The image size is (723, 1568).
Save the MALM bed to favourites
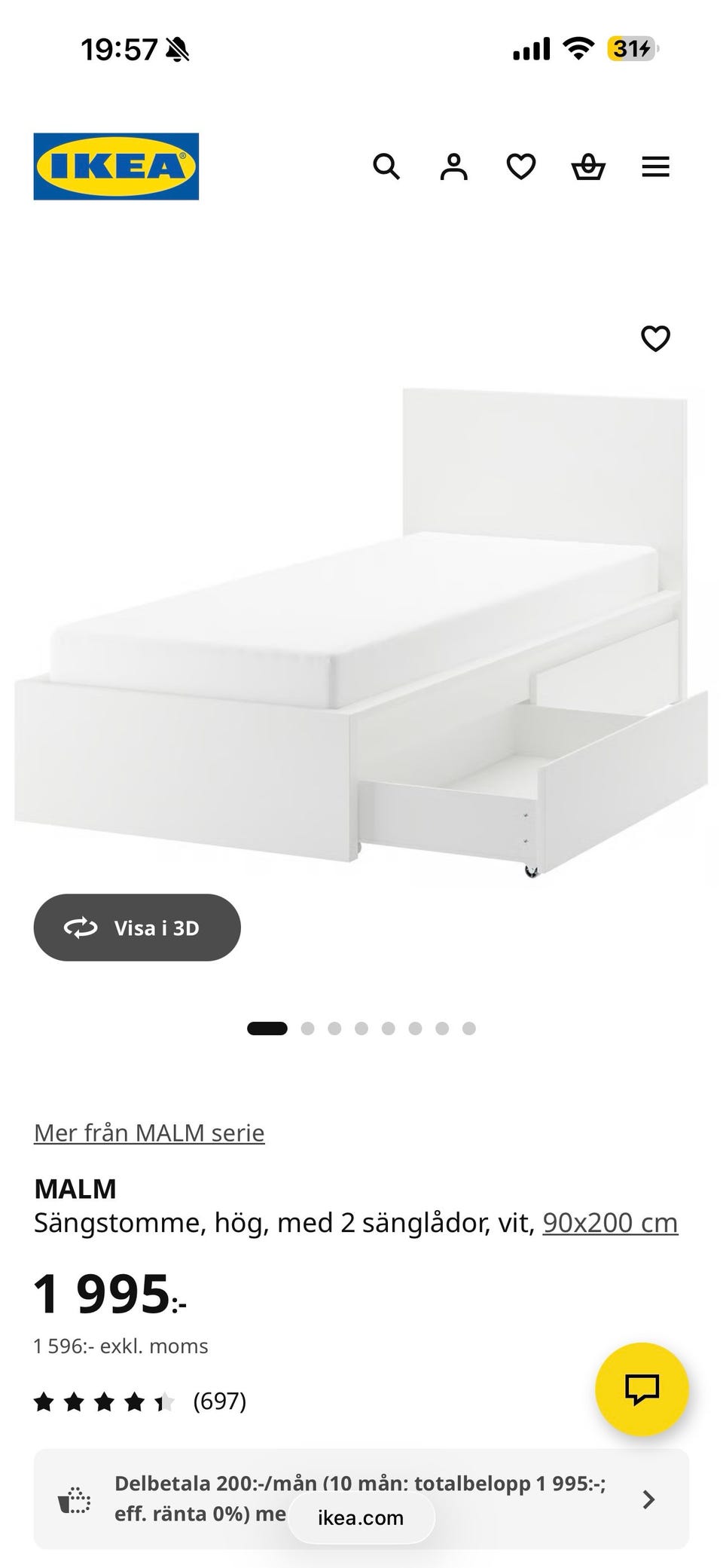(x=655, y=338)
